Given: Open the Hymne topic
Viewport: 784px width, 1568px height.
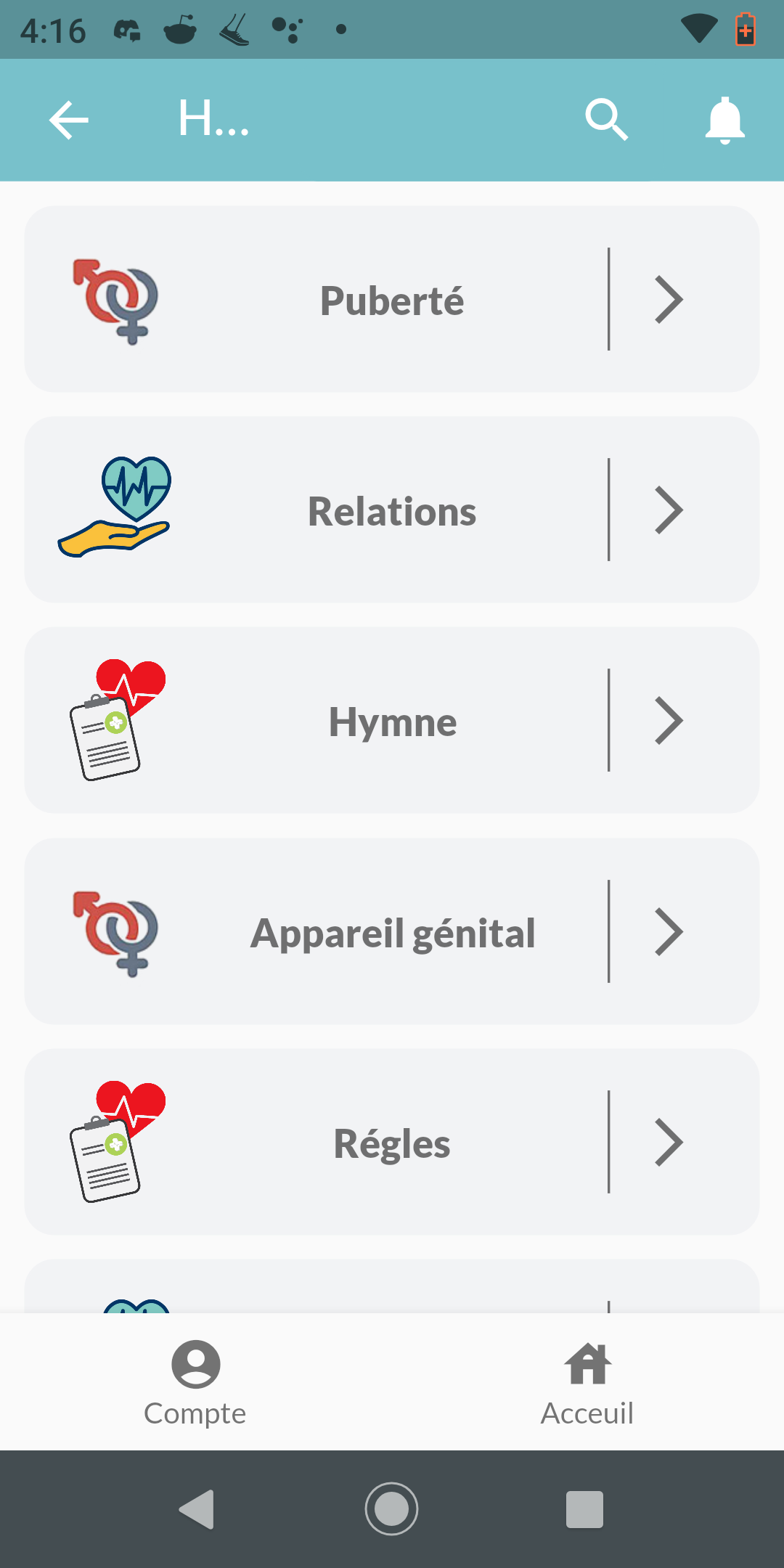Looking at the screenshot, I should pyautogui.click(x=392, y=721).
